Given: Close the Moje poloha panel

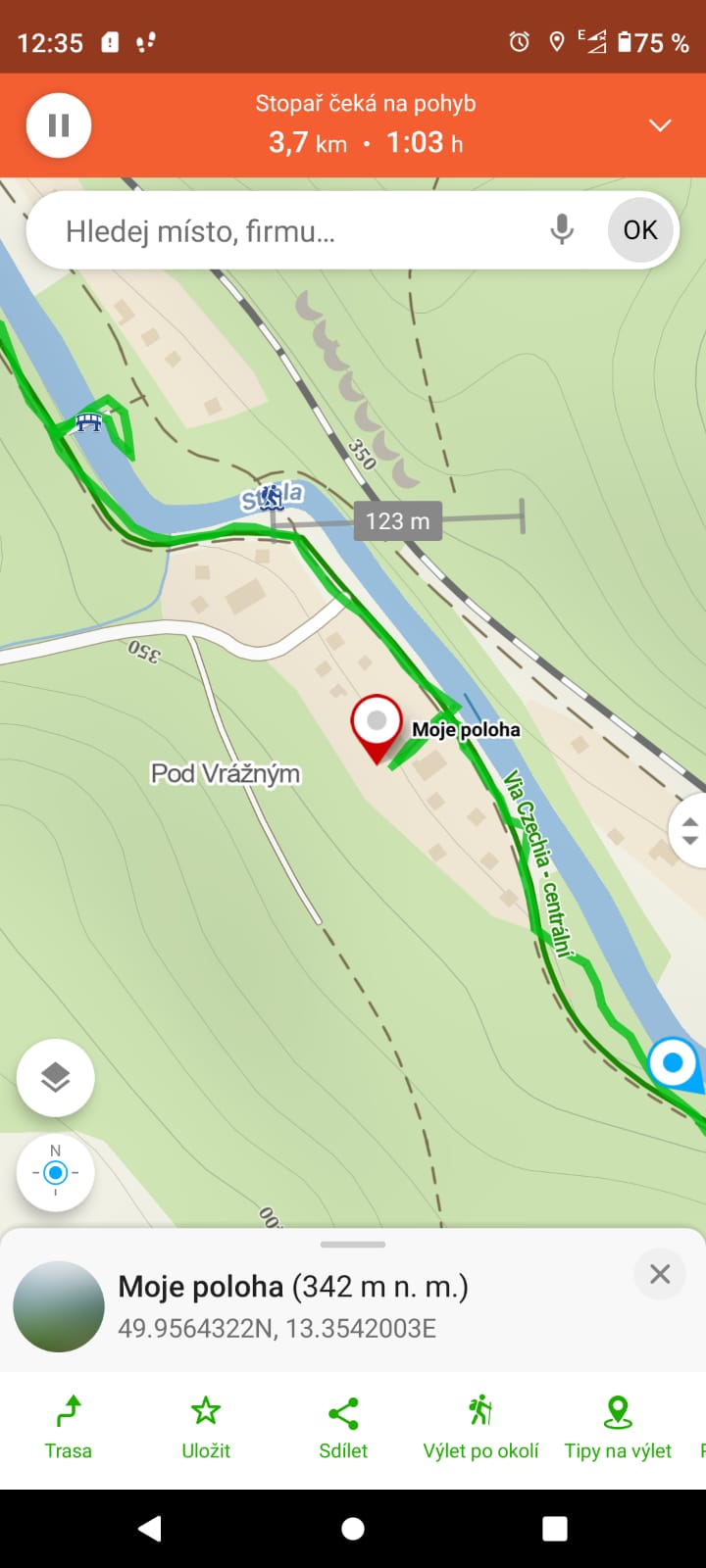Looking at the screenshot, I should 660,1273.
